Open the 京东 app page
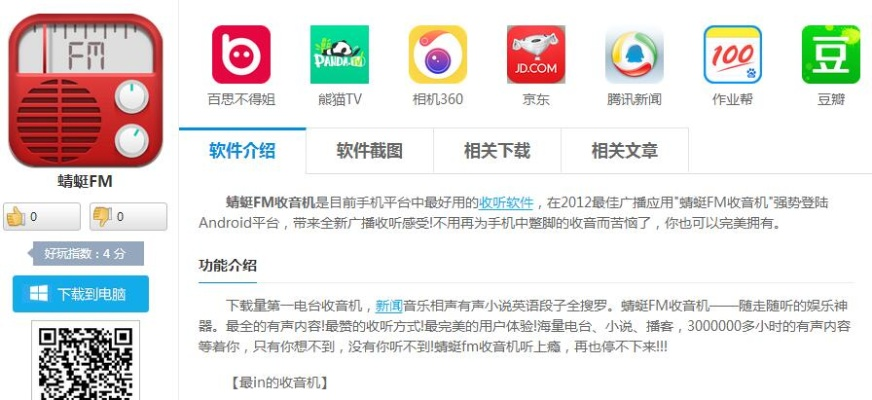The width and height of the screenshot is (872, 400). tap(536, 55)
